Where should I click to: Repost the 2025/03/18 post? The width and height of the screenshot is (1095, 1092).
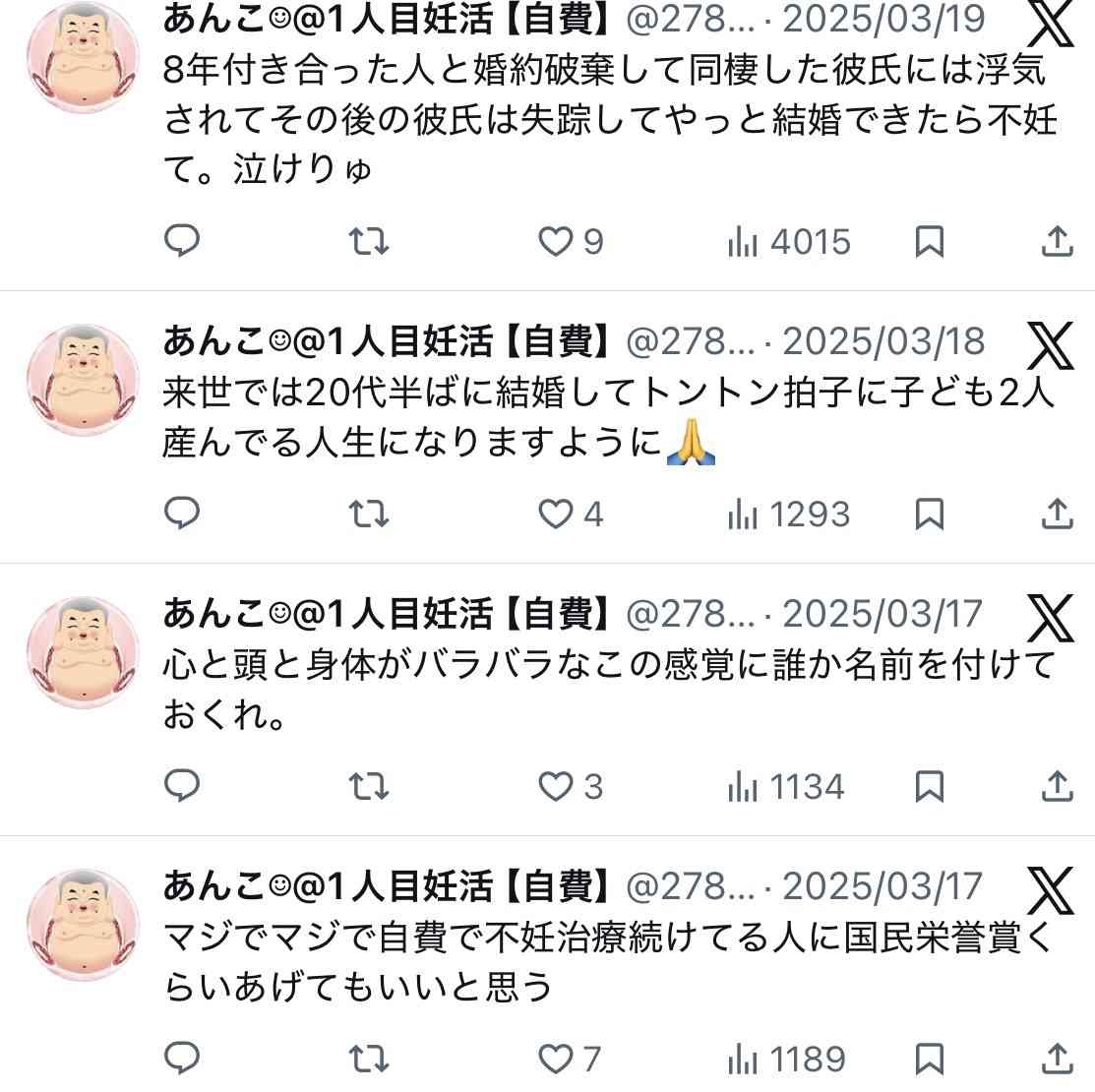click(x=369, y=514)
